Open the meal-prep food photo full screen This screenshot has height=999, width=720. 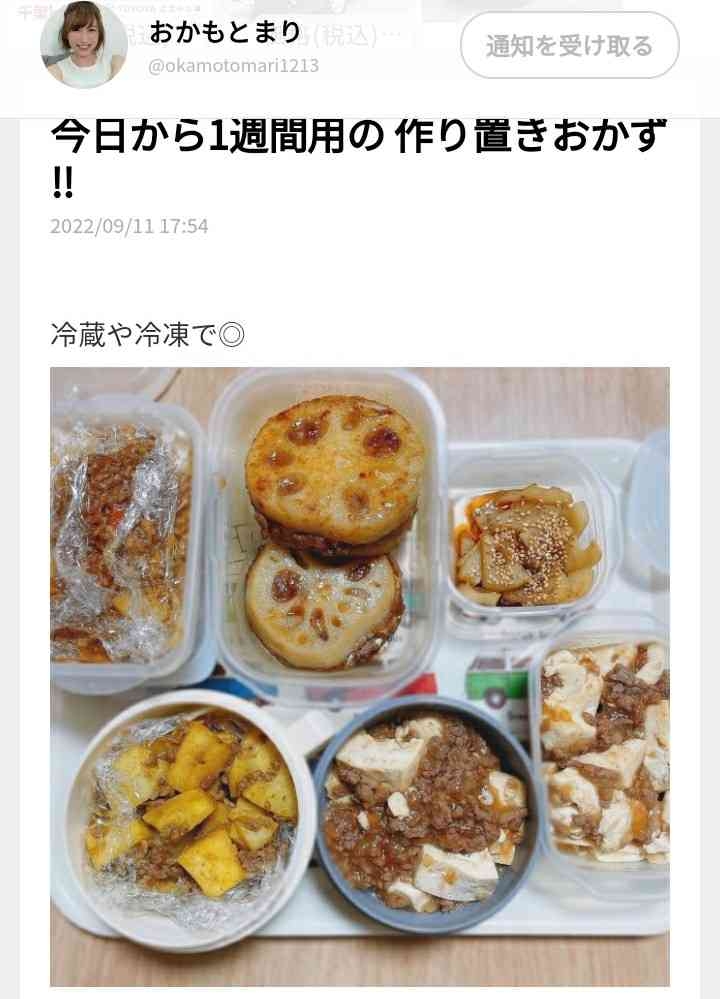click(x=360, y=675)
